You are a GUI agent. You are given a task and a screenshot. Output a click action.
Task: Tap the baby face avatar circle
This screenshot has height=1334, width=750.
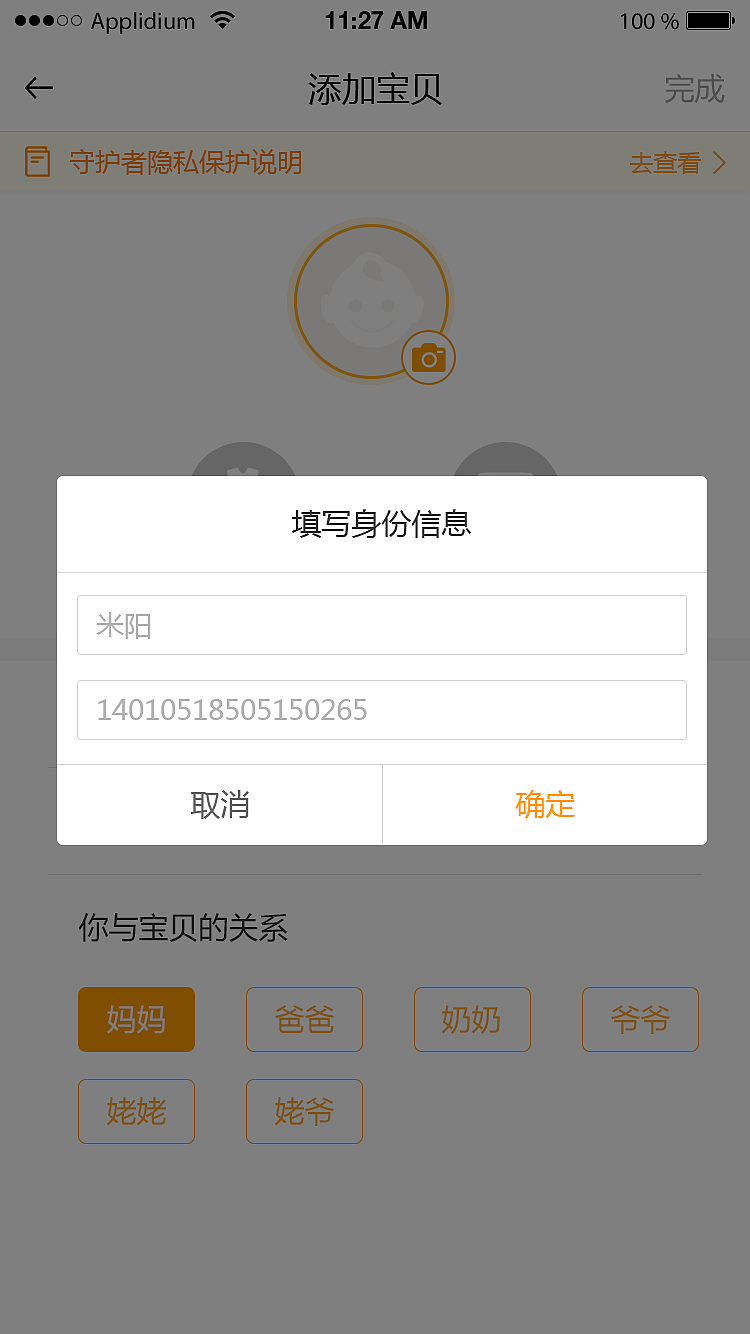coord(371,300)
